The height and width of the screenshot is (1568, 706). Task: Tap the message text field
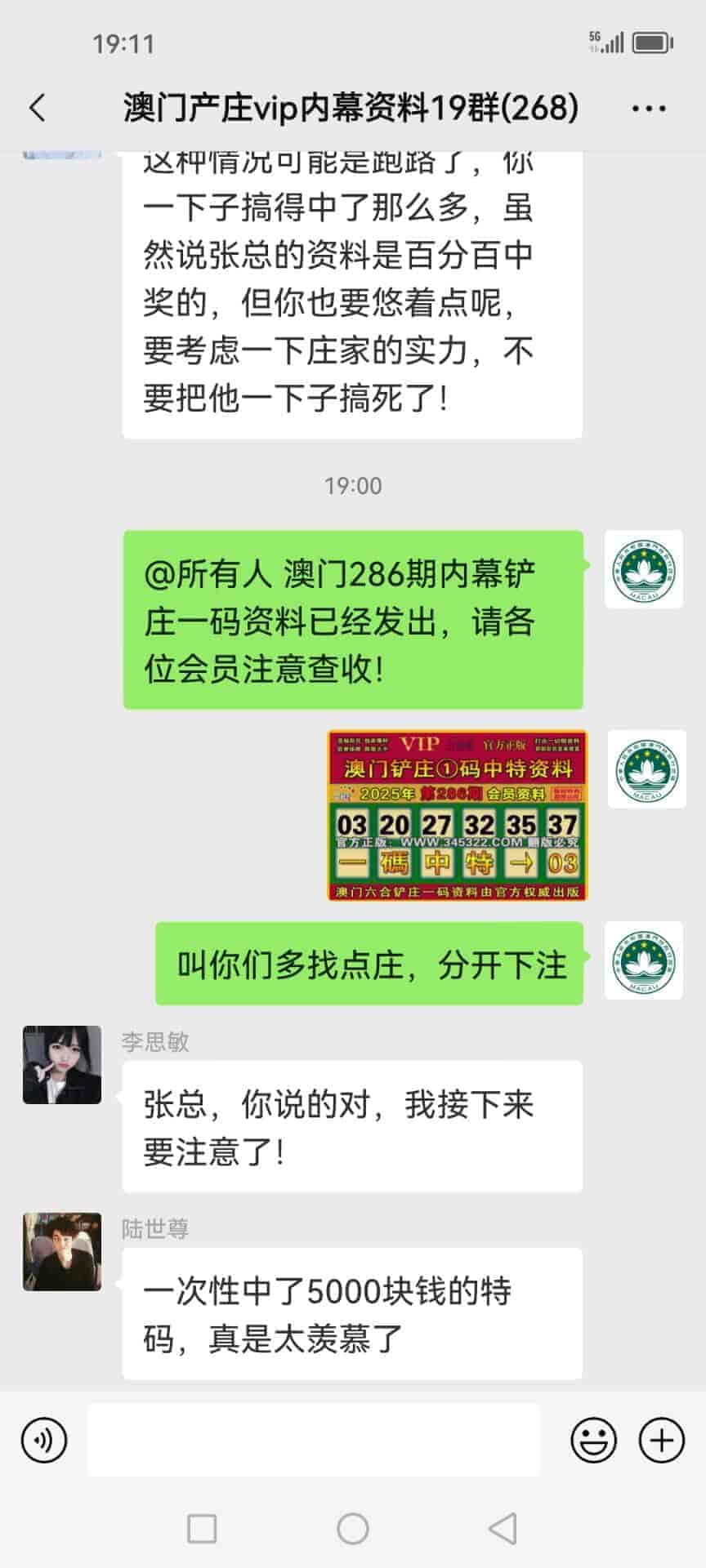(x=314, y=1440)
